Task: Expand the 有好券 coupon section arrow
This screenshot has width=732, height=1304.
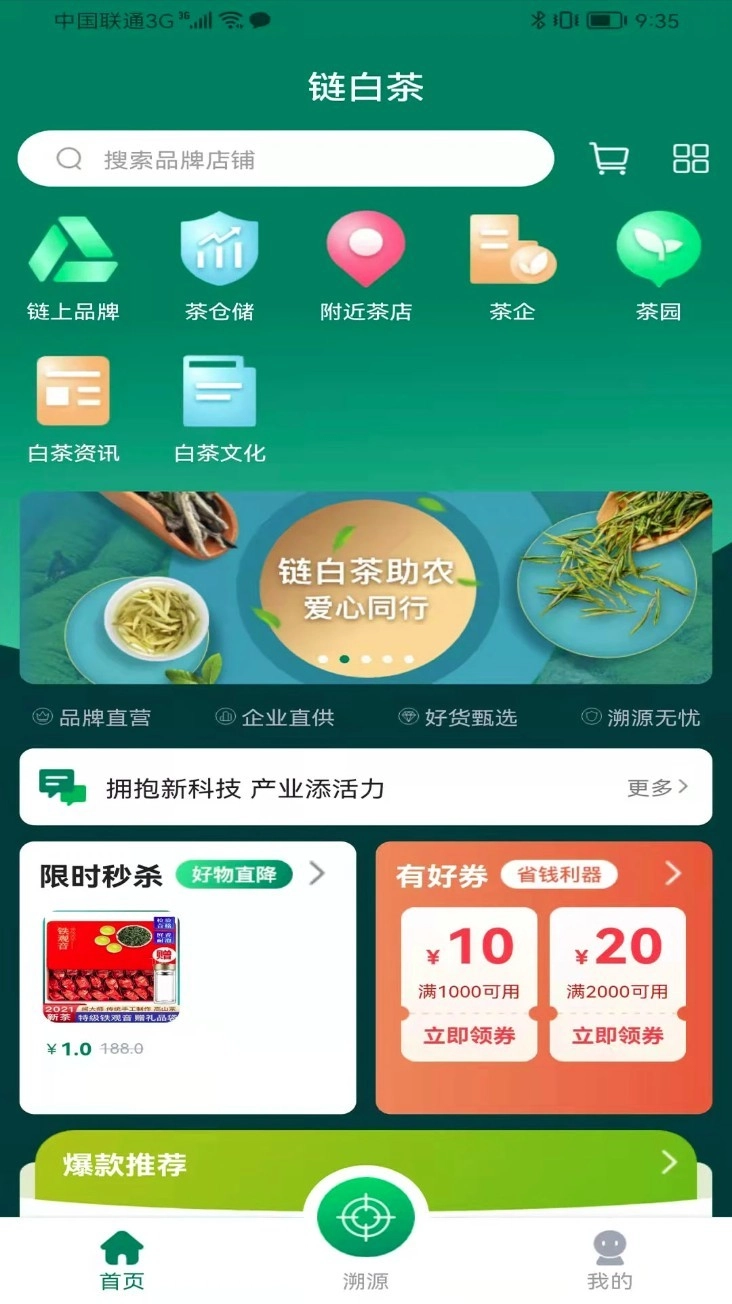Action: point(676,873)
